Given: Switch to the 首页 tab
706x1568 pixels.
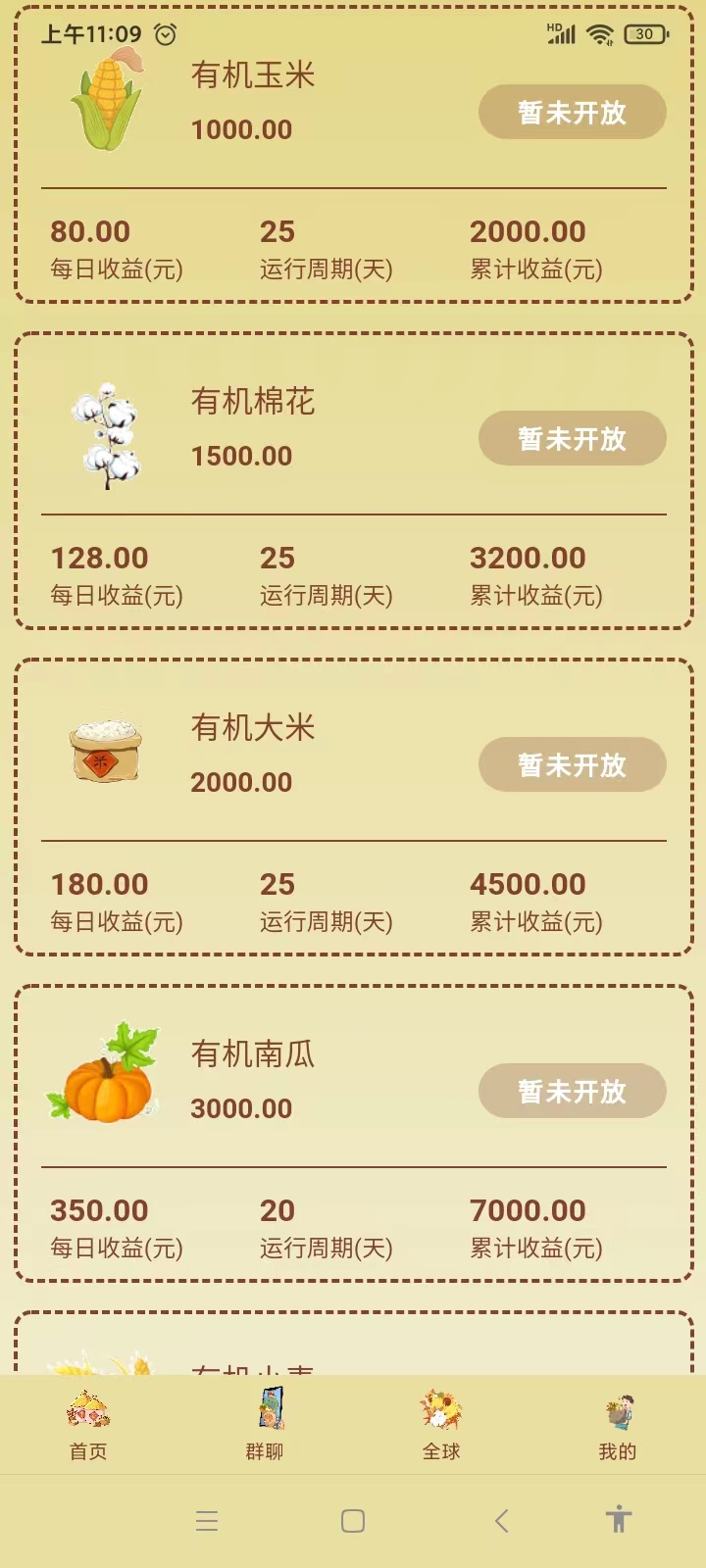Looking at the screenshot, I should click(x=88, y=1425).
